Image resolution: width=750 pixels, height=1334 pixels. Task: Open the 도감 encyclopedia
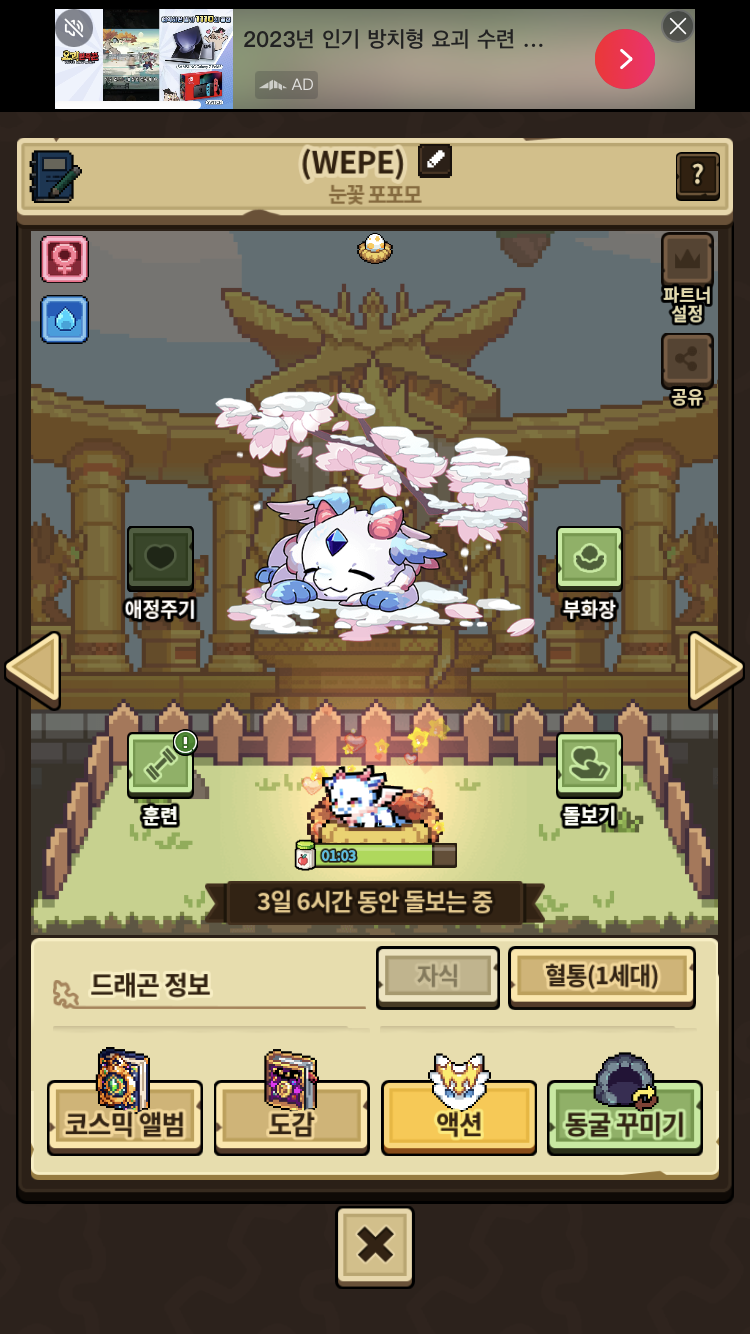(291, 1122)
